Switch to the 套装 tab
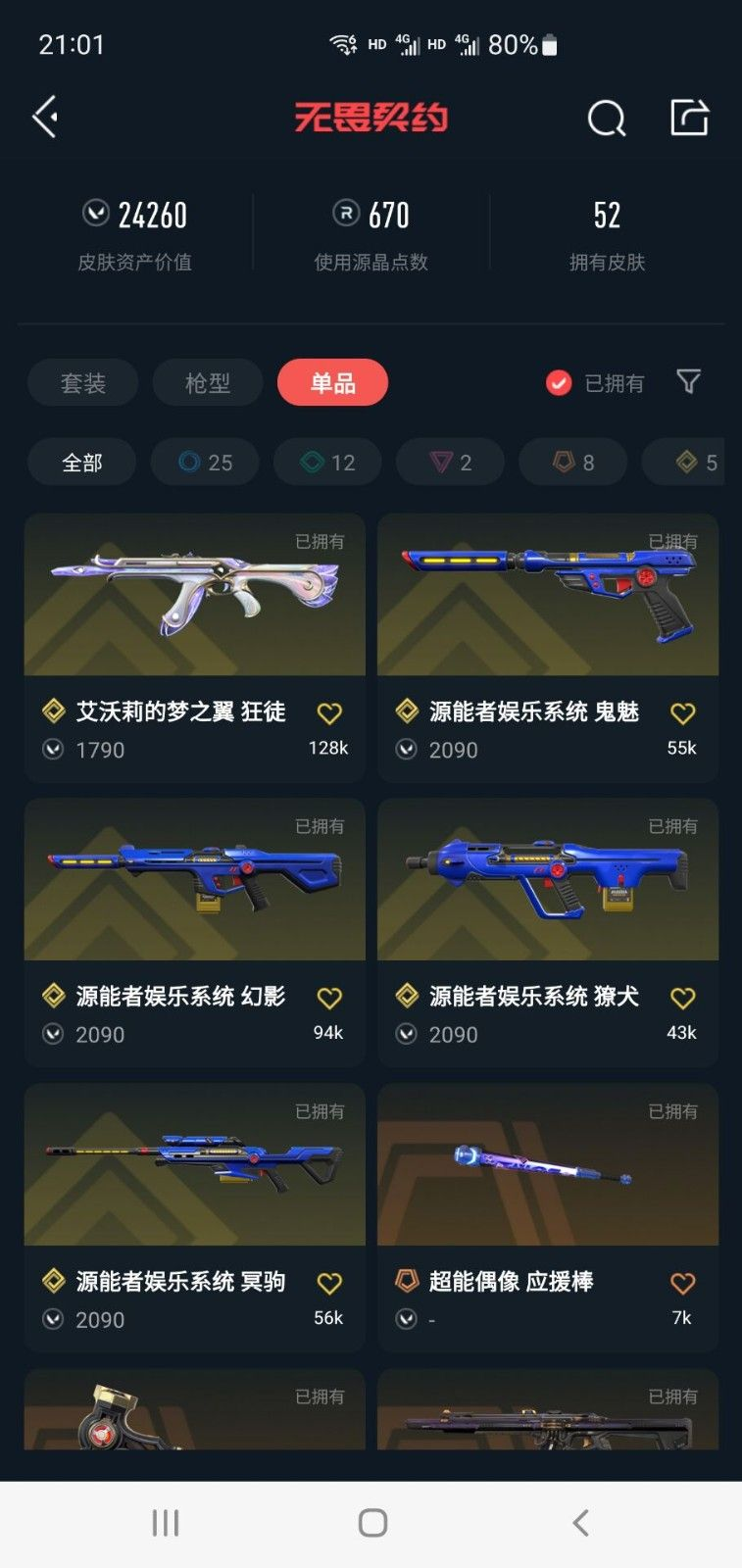Viewport: 742px width, 1568px height. (83, 383)
